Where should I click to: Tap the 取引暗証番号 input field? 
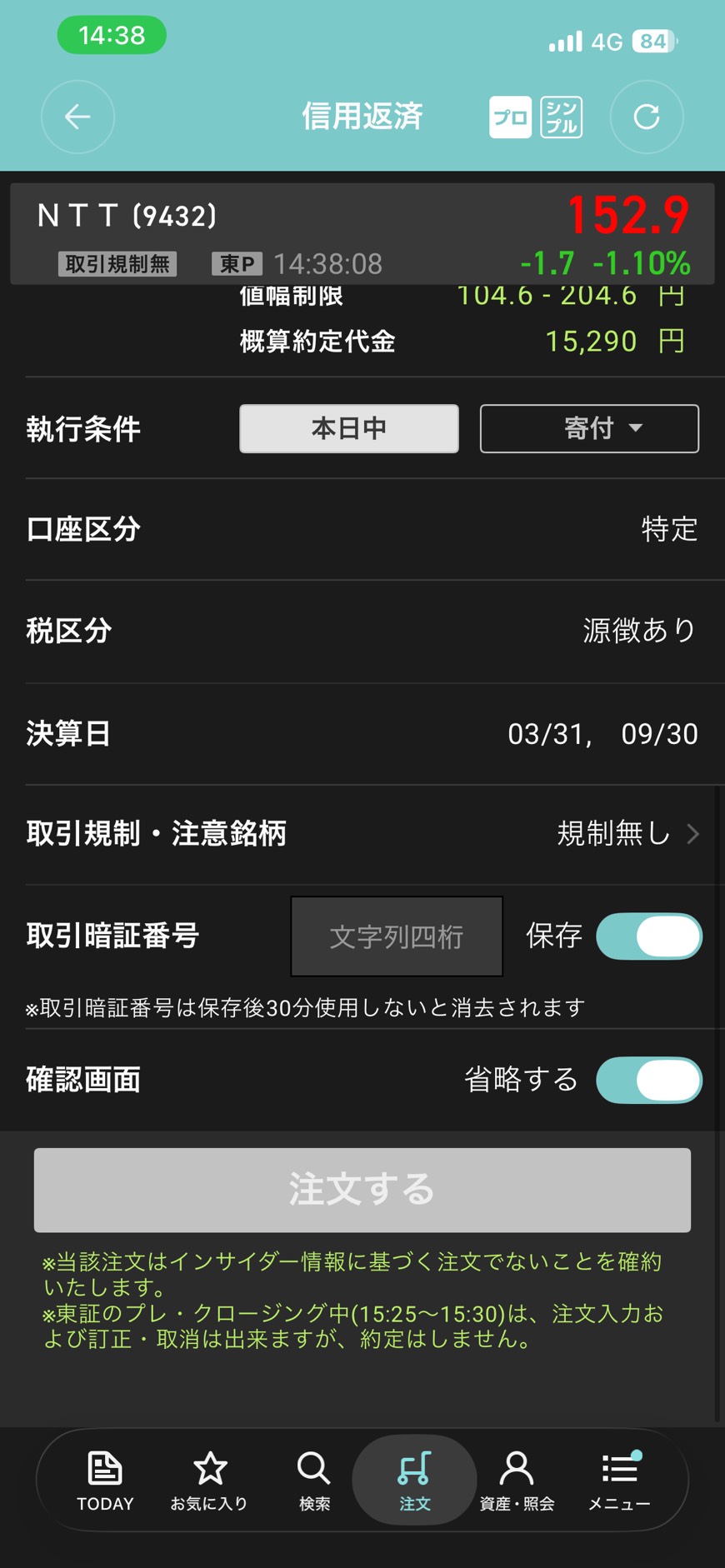coord(397,936)
